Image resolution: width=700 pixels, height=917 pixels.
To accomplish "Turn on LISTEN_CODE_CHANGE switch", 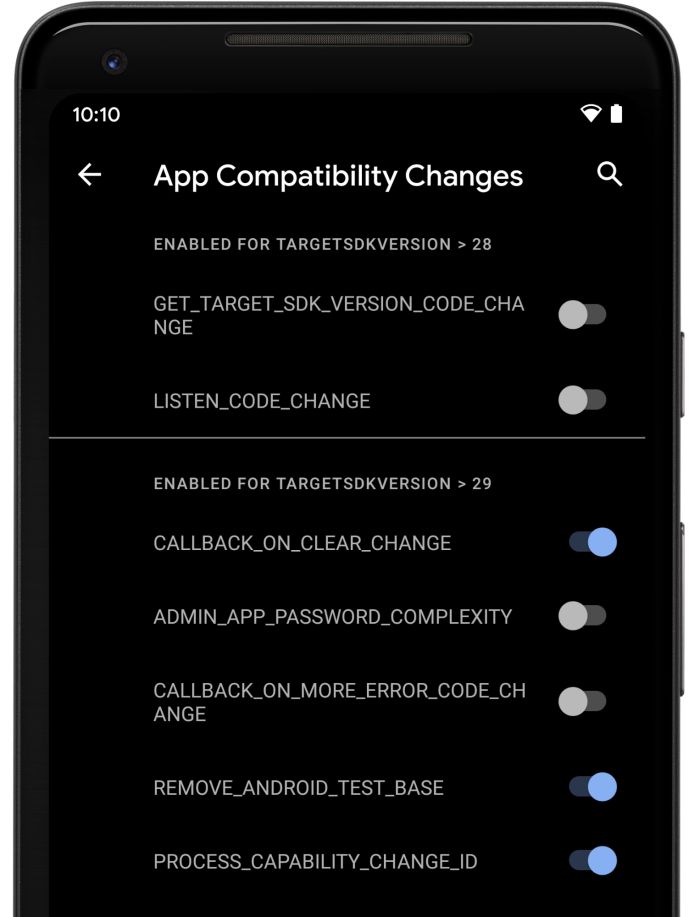I will click(583, 401).
